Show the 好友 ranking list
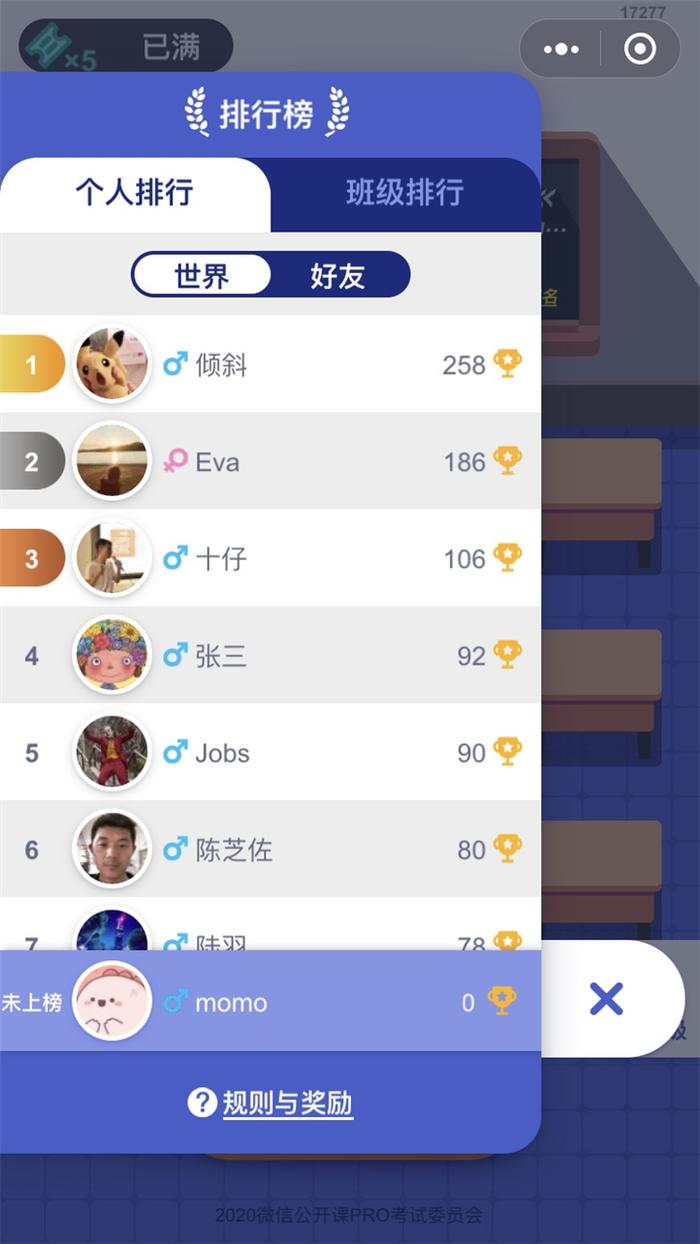Image resolution: width=700 pixels, height=1244 pixels. (338, 276)
